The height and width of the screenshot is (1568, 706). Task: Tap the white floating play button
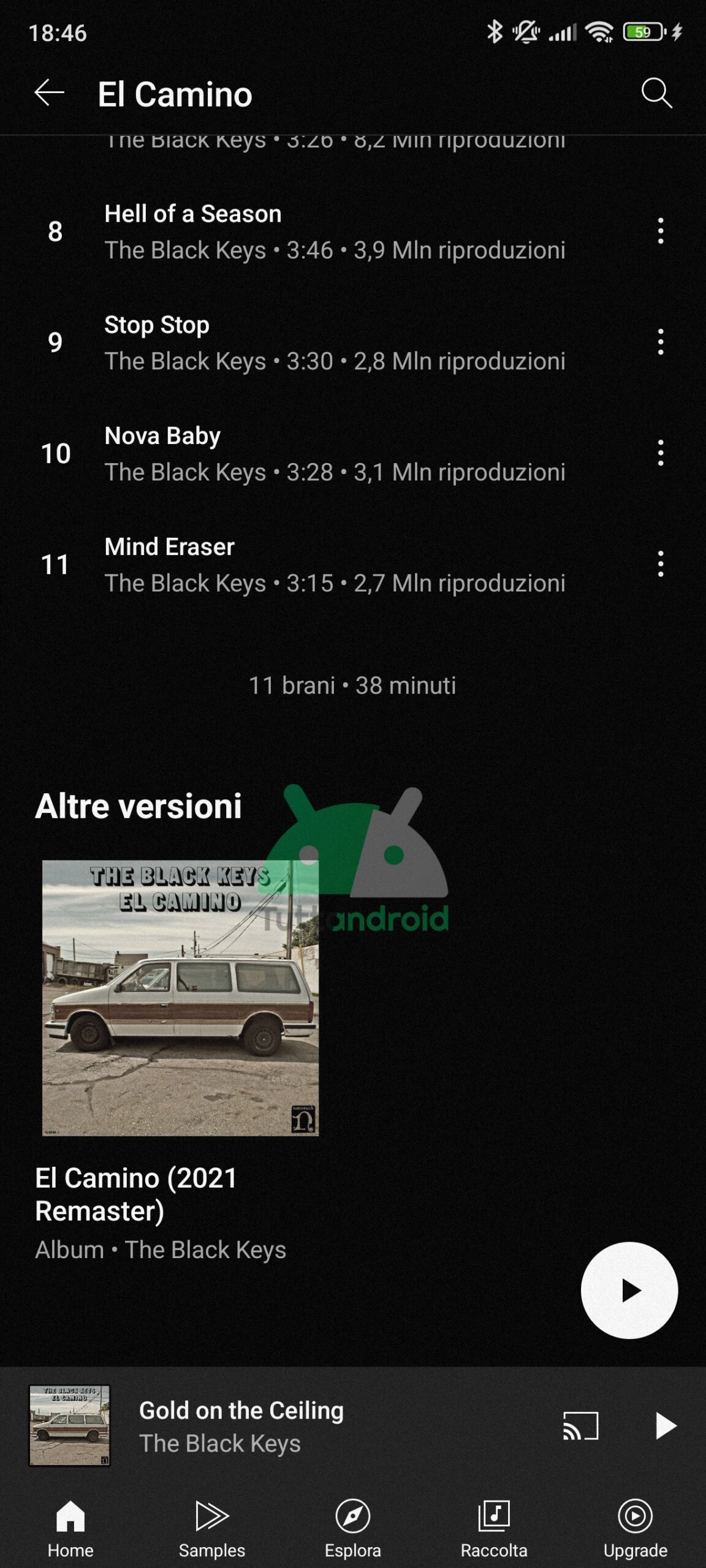(x=629, y=1290)
